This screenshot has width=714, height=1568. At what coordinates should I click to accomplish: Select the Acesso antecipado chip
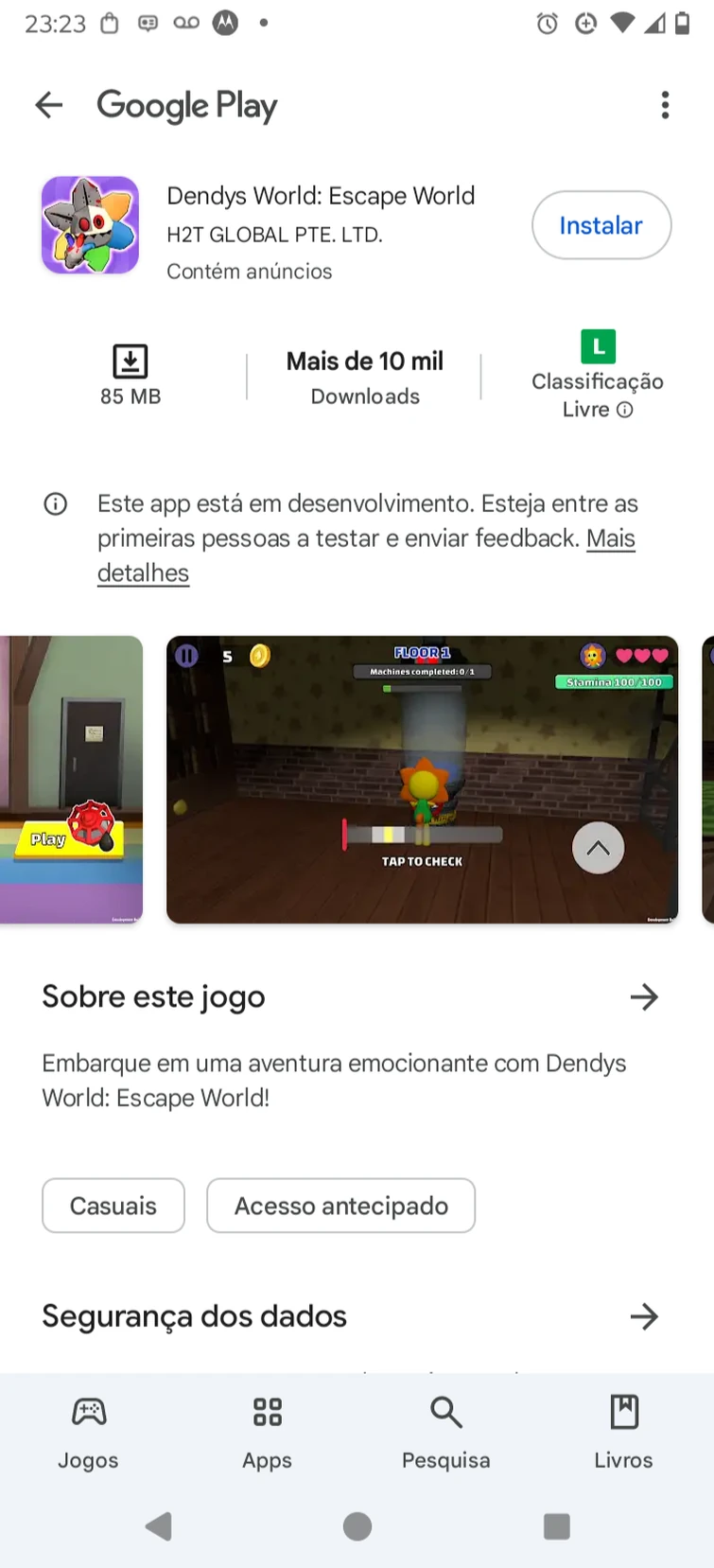point(340,1206)
